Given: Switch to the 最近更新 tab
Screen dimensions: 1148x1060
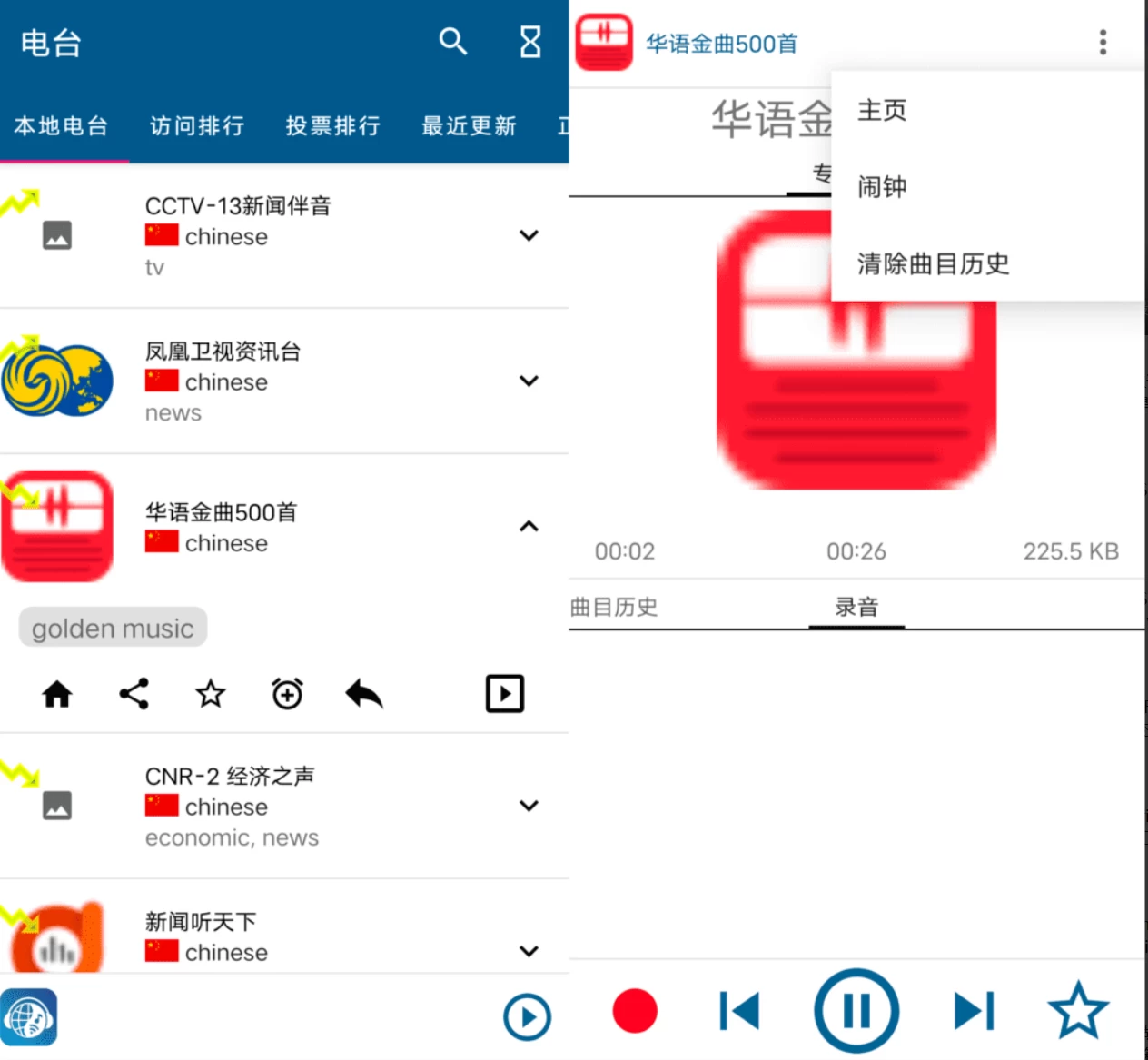Looking at the screenshot, I should pos(469,126).
